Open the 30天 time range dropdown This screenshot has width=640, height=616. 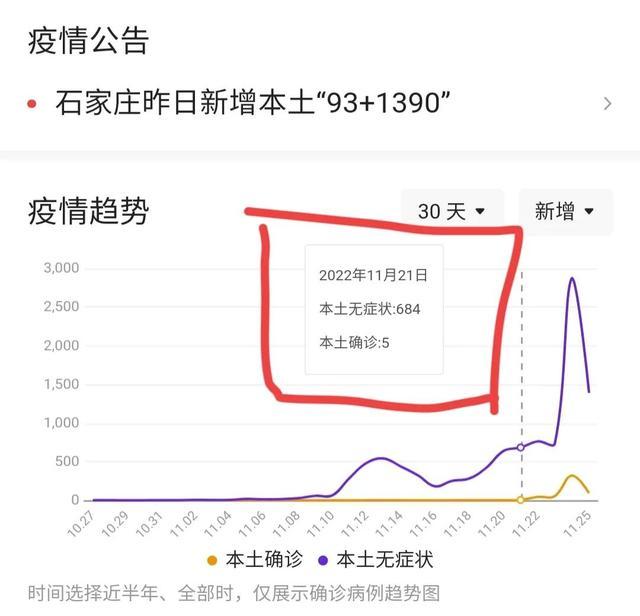coord(451,211)
